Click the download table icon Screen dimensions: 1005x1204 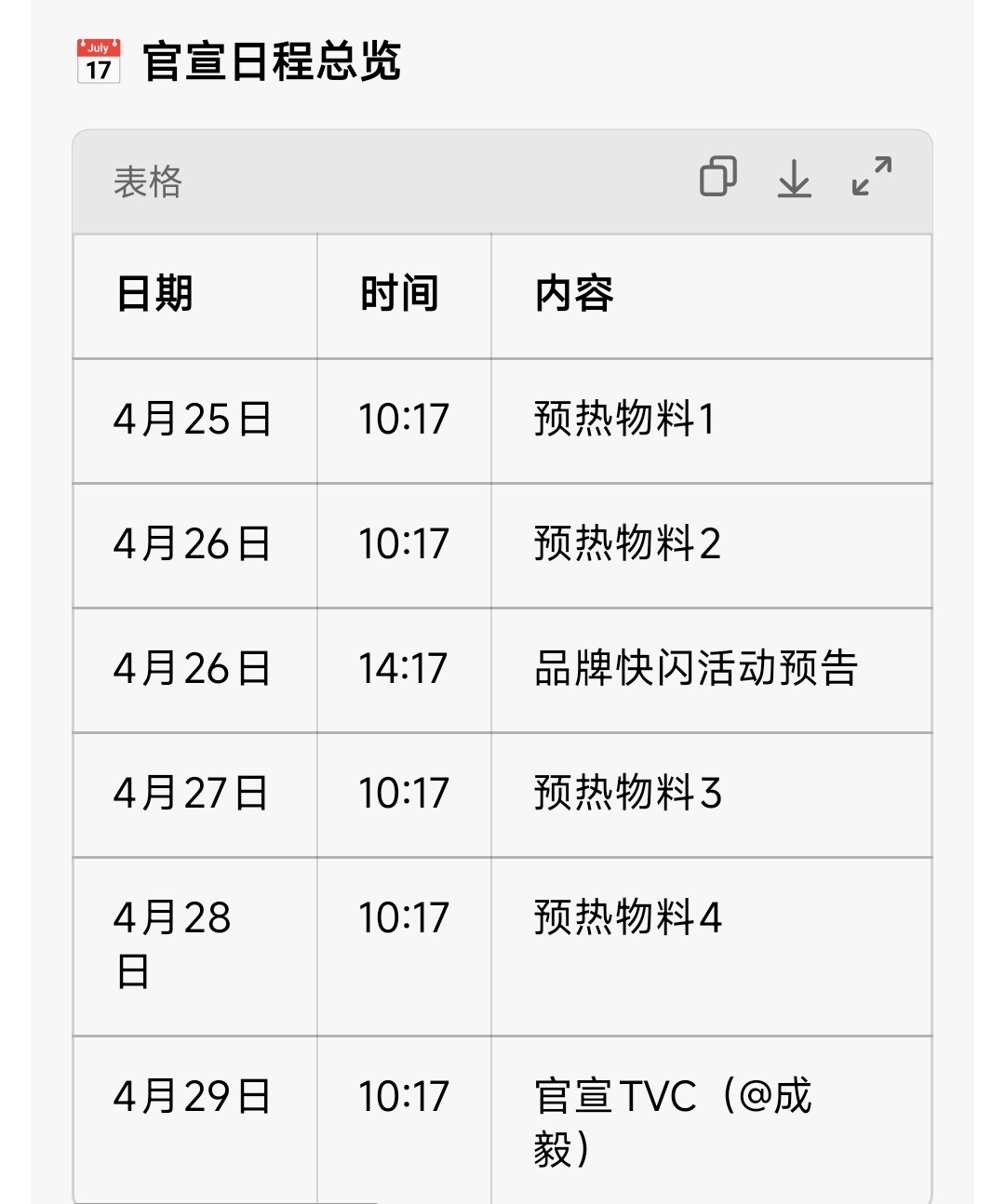(x=794, y=181)
